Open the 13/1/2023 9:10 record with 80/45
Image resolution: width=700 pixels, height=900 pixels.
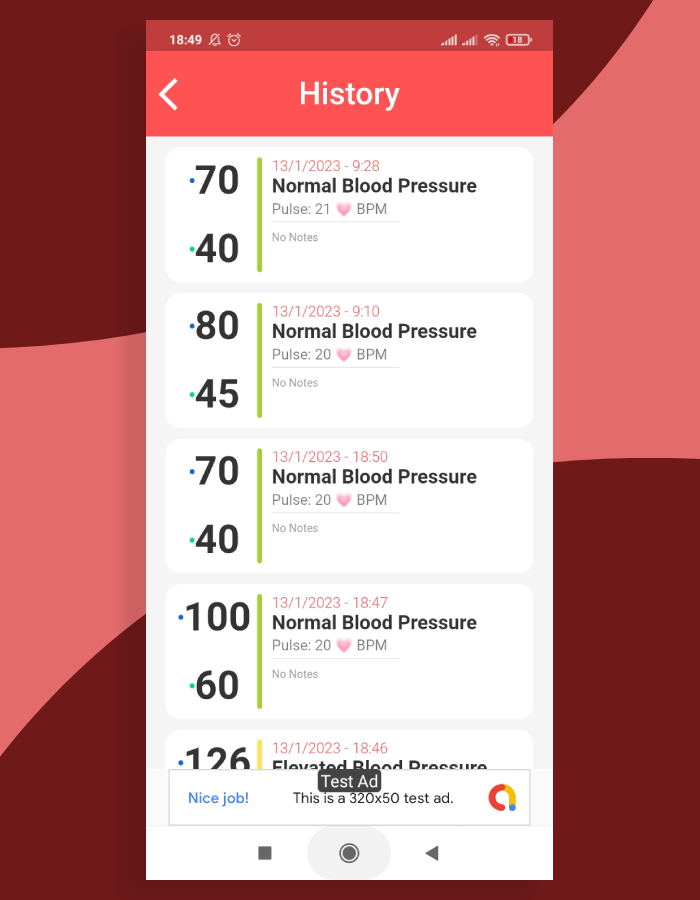(x=349, y=360)
